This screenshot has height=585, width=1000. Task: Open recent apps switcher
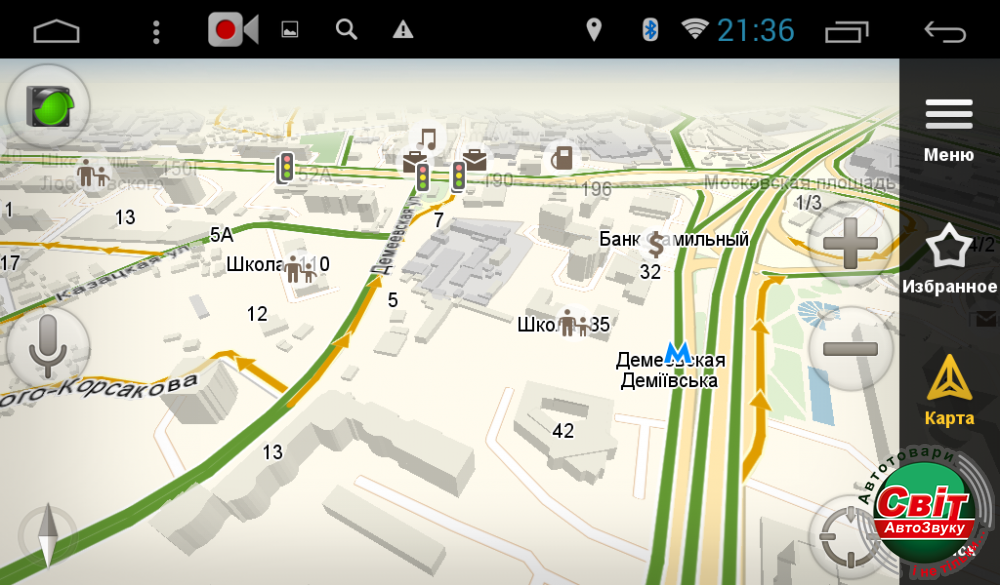[x=846, y=31]
